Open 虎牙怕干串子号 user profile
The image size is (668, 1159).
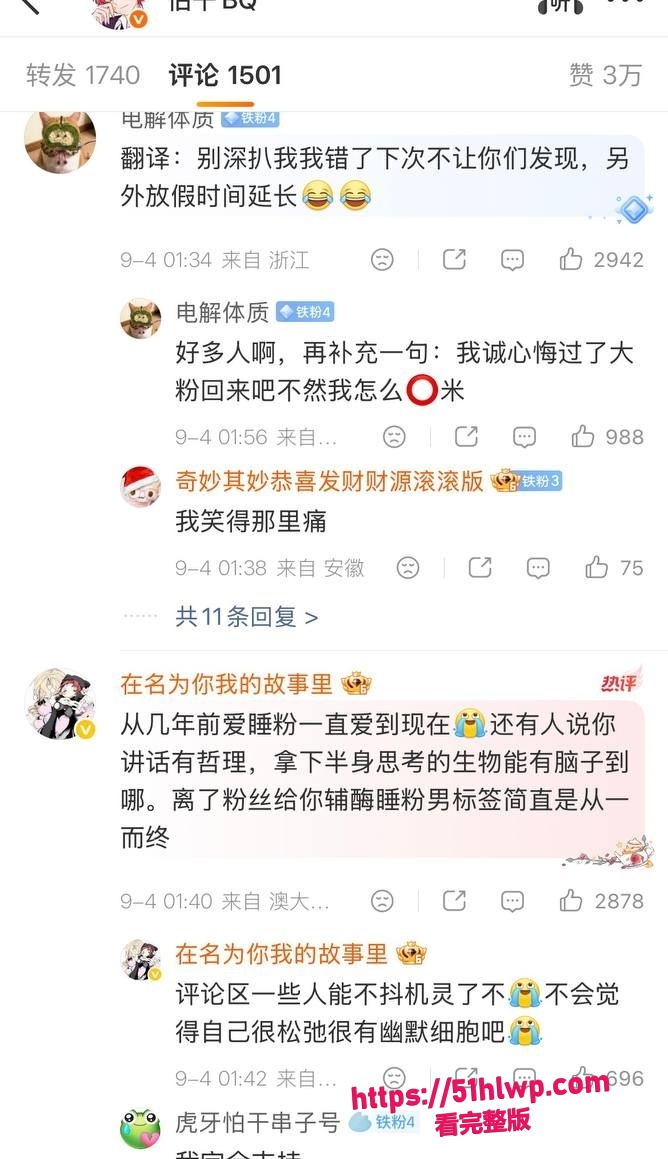pos(257,1122)
